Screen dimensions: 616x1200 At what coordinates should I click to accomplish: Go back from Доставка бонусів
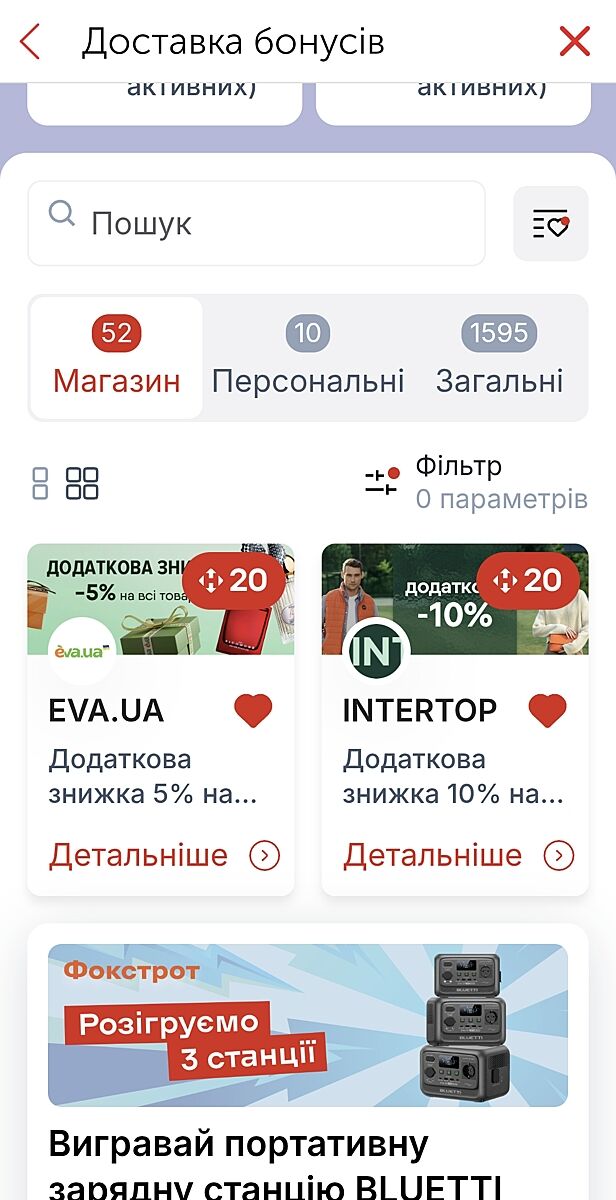coord(30,41)
